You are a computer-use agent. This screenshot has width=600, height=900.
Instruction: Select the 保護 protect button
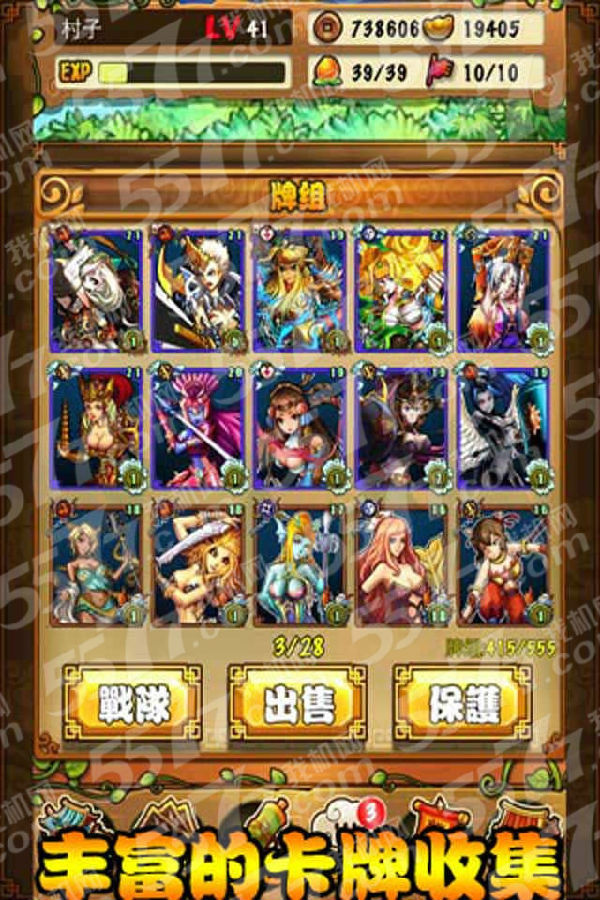(461, 705)
